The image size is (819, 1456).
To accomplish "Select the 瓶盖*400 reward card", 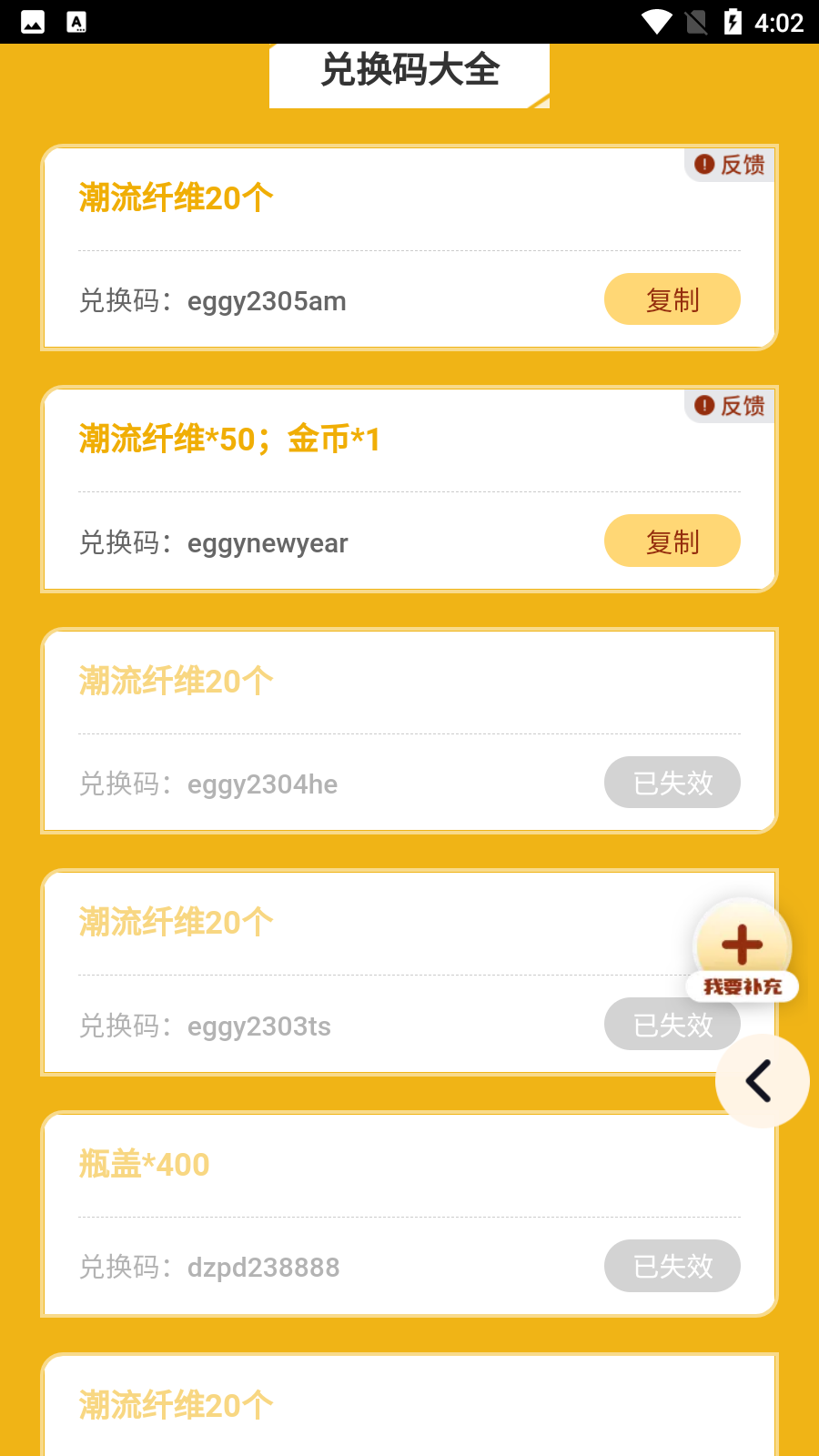I will click(143, 1164).
